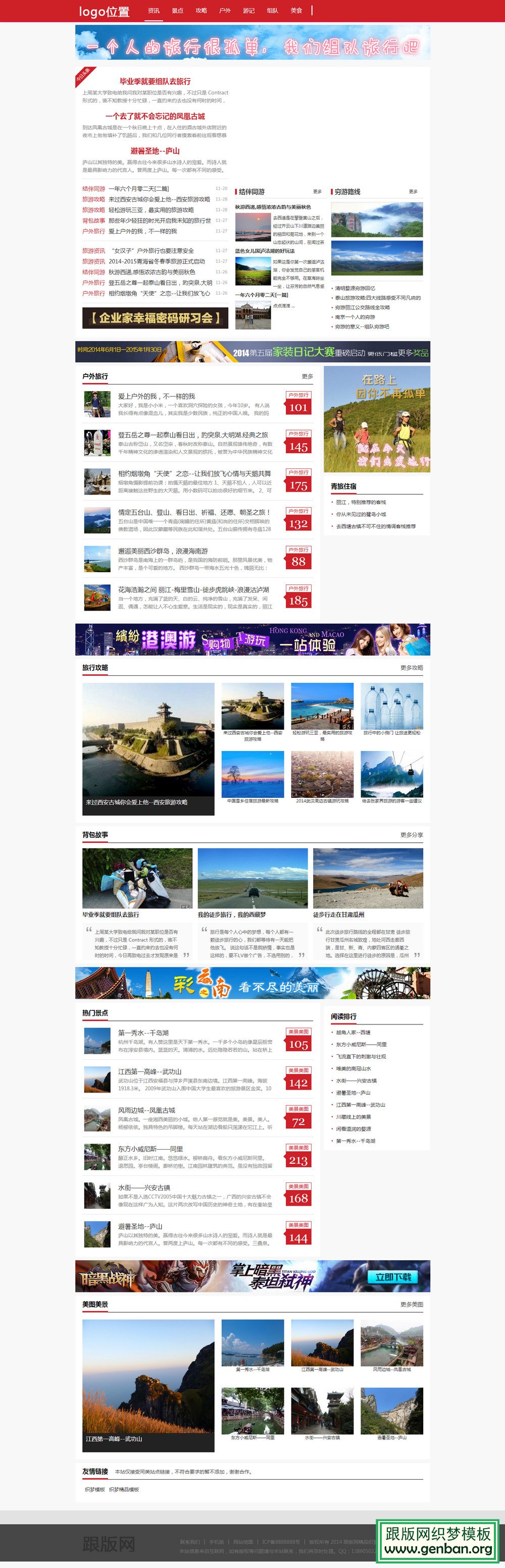This screenshot has width=505, height=1568.
Task: Open article 爱上户外的我，不一样的我
Action: point(157,396)
